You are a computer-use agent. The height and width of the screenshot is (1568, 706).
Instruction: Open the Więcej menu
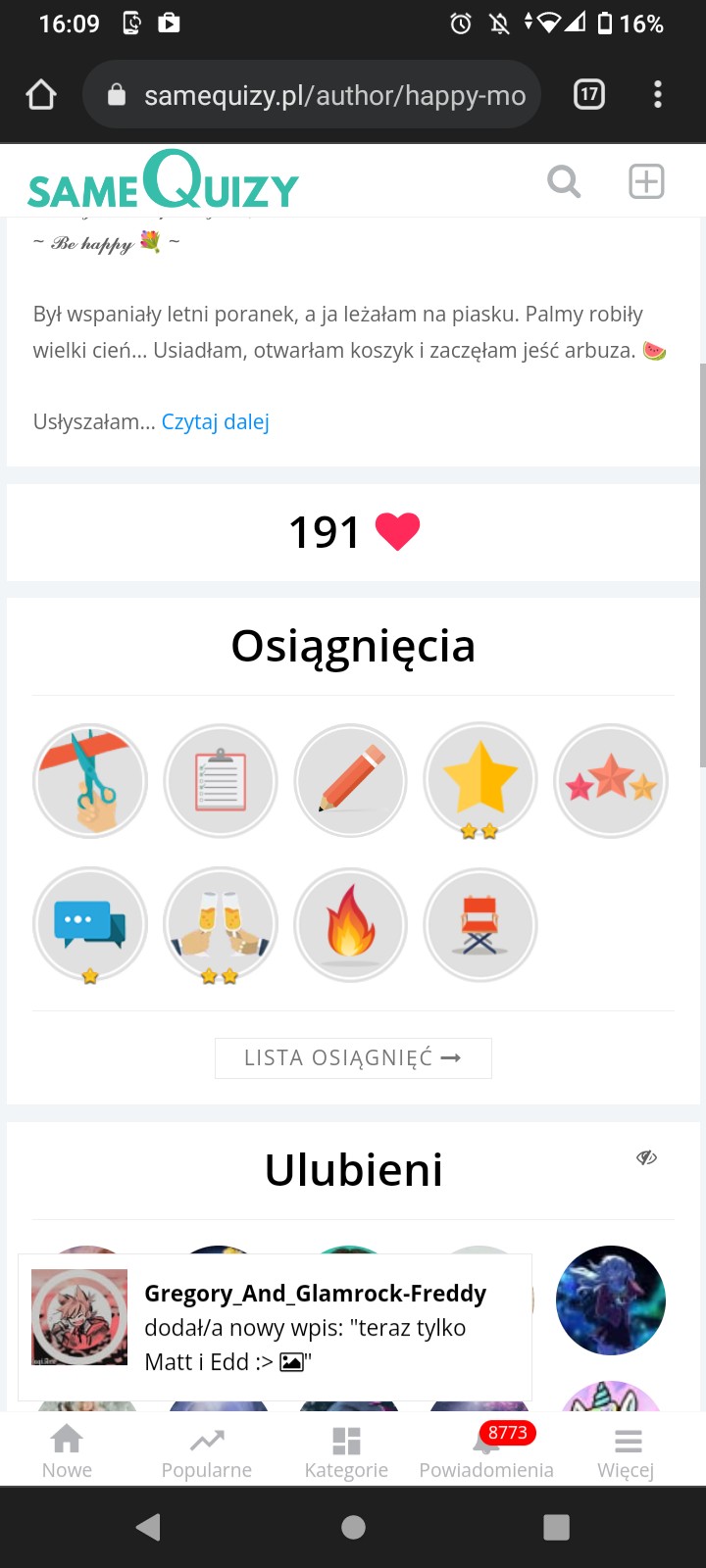[x=626, y=1450]
